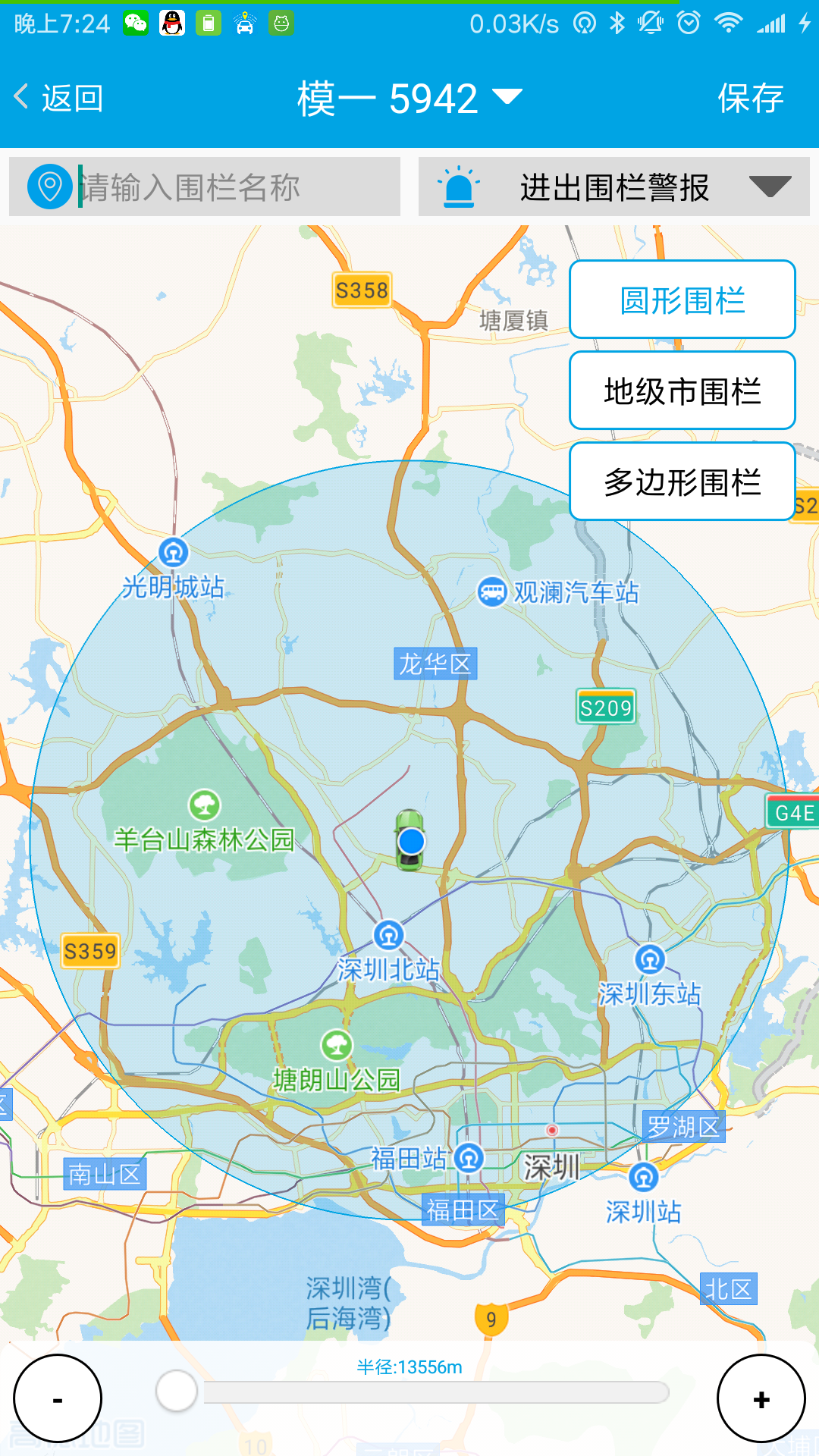Tap the alarm bell icon beside 进出围栏警报

(x=457, y=184)
